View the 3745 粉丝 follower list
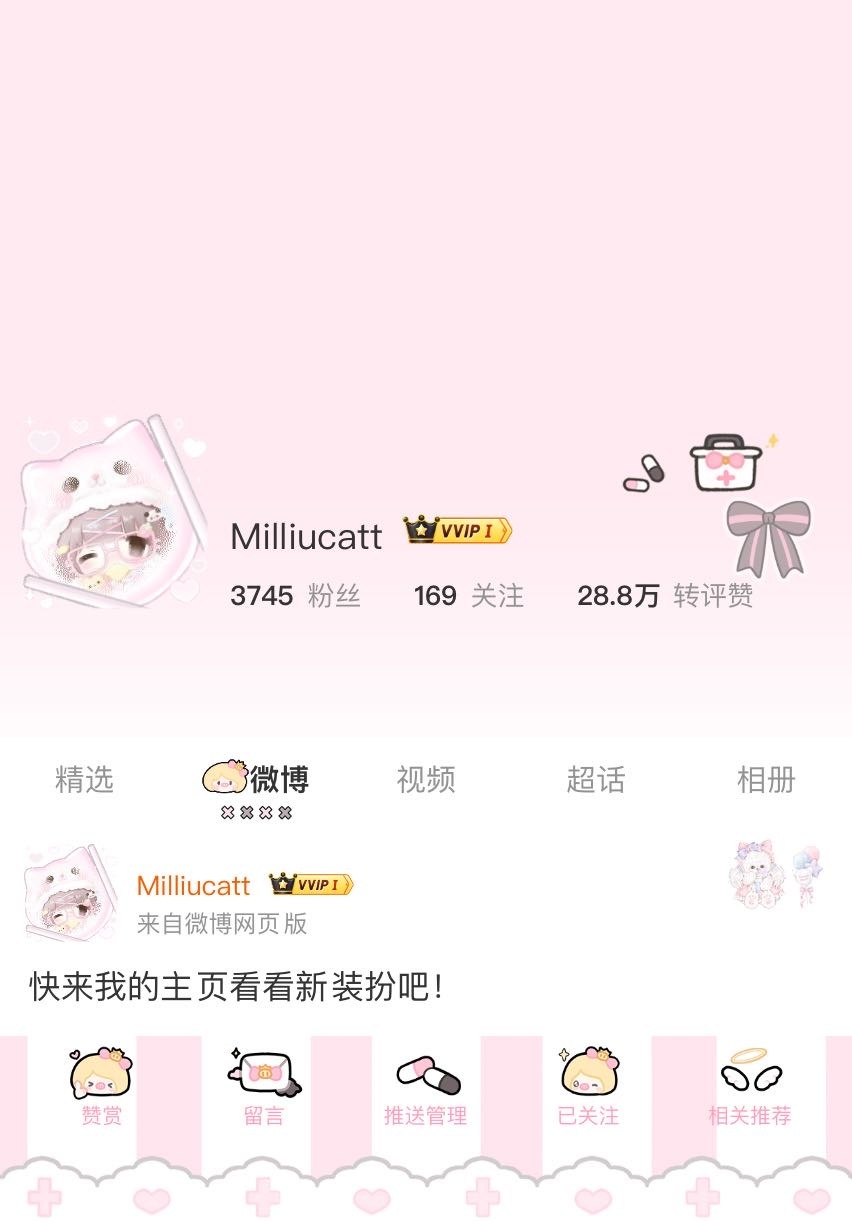Image resolution: width=852 pixels, height=1221 pixels. pos(296,593)
